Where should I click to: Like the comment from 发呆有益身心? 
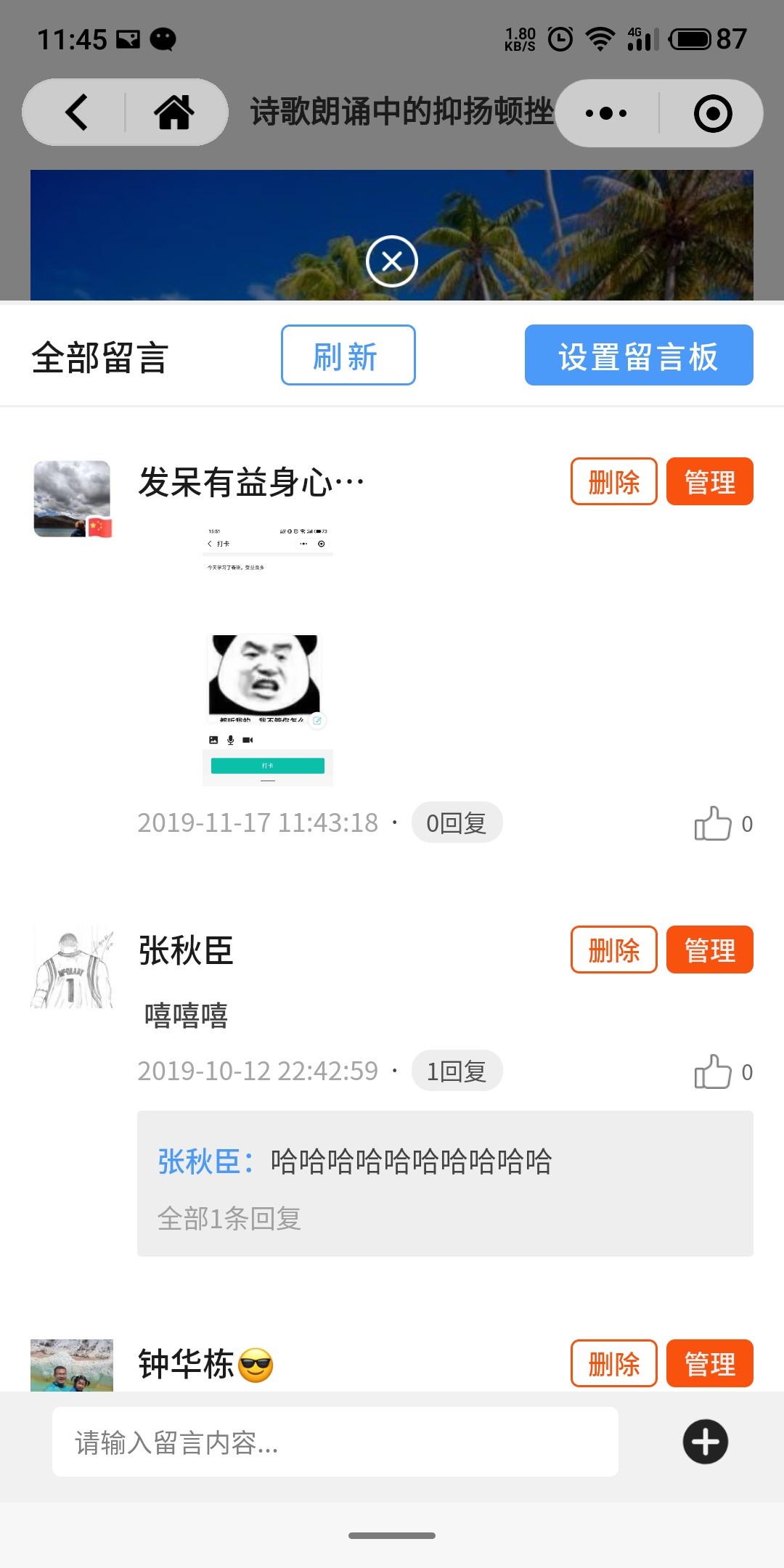point(714,824)
